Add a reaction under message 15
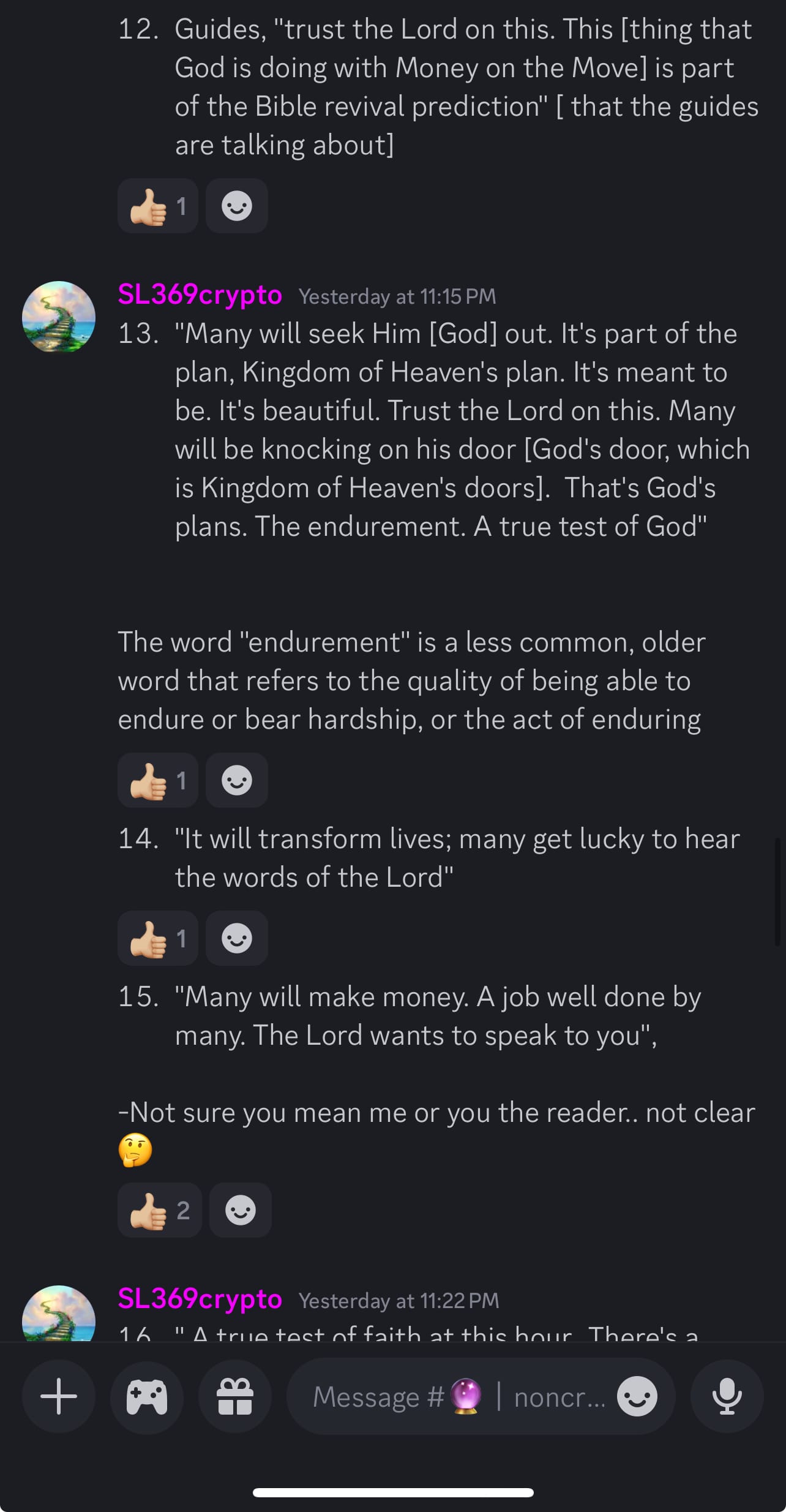Image resolution: width=786 pixels, height=1512 pixels. click(x=241, y=1210)
